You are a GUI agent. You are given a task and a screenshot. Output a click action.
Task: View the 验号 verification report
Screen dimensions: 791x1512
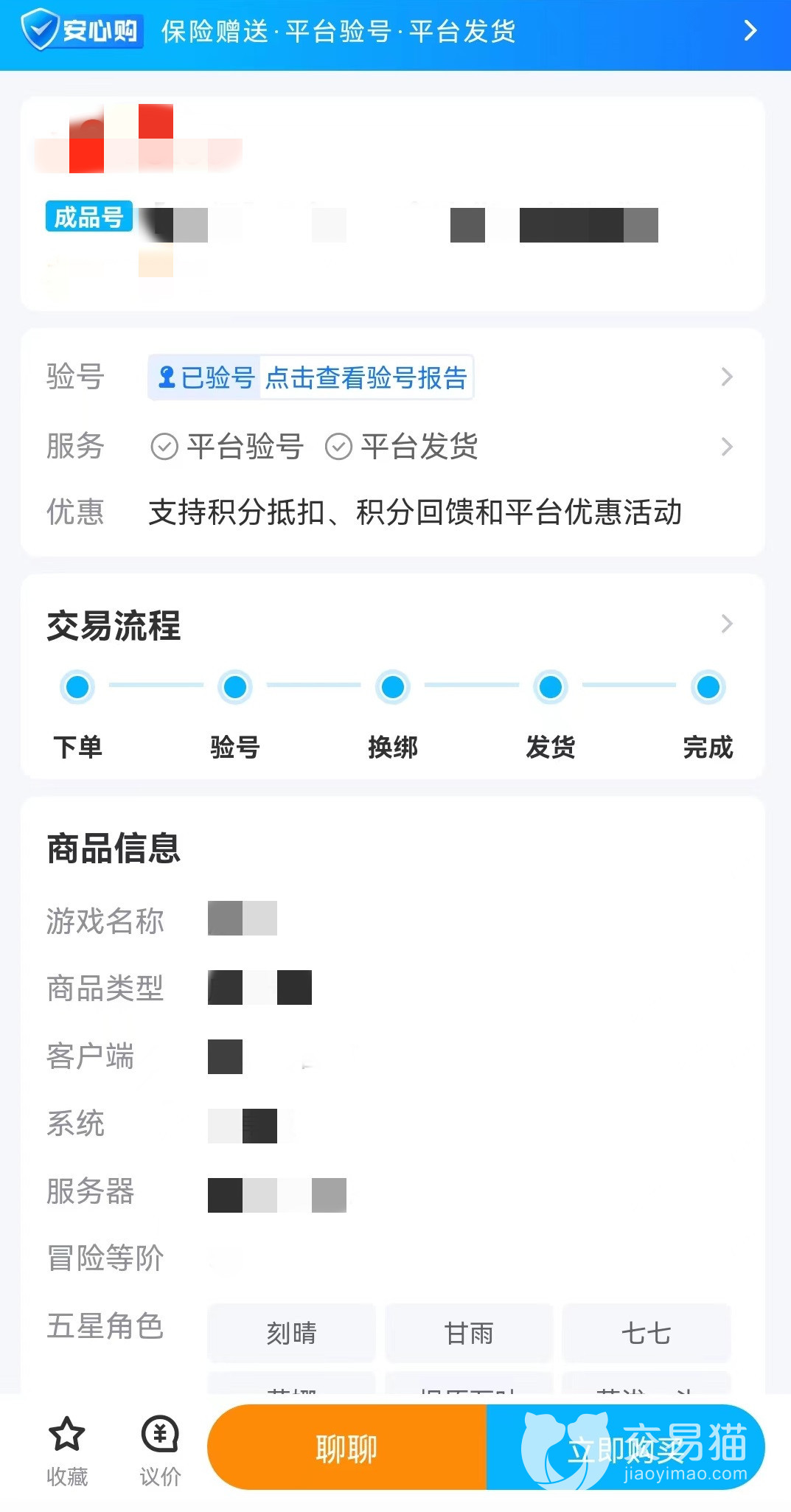366,377
